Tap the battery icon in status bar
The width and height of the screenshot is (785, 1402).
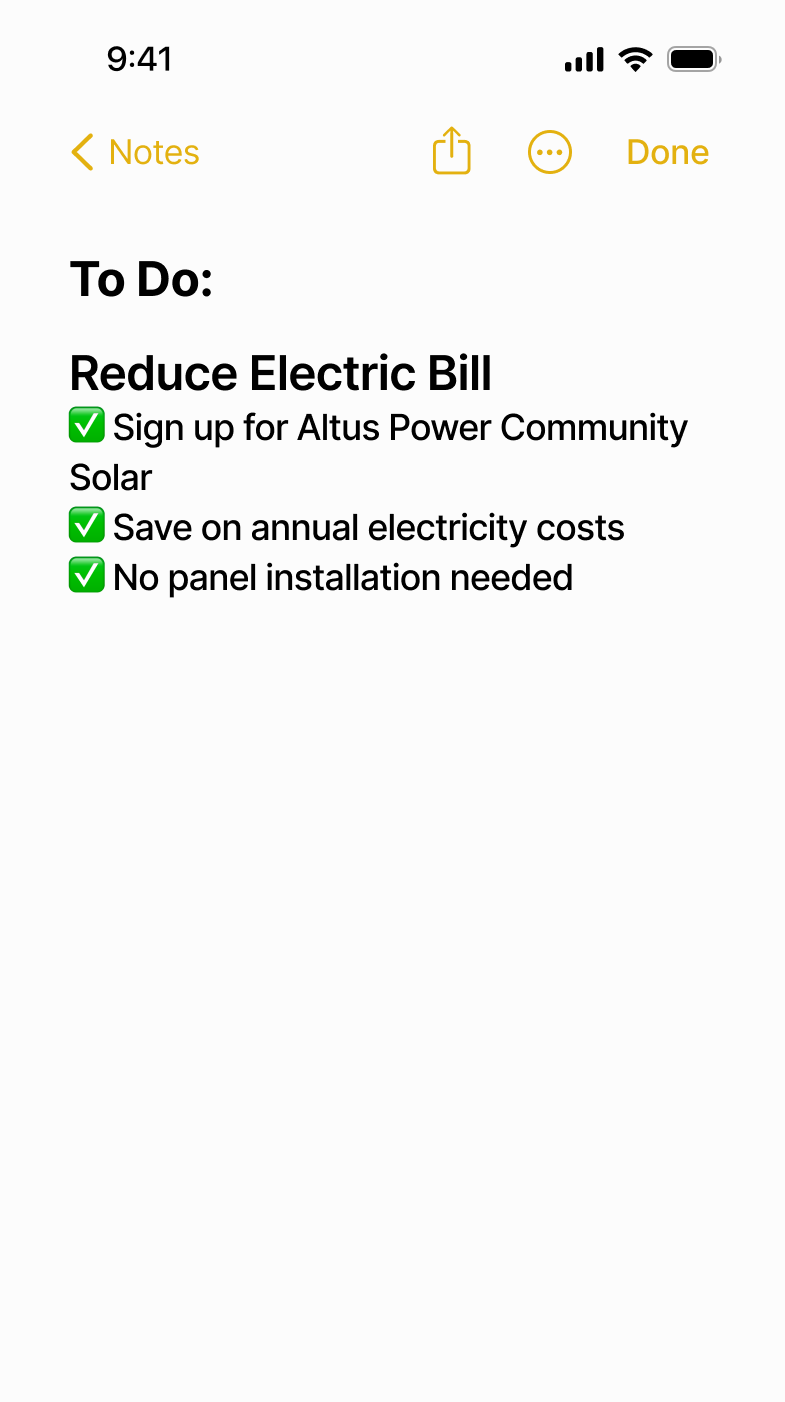[x=694, y=58]
